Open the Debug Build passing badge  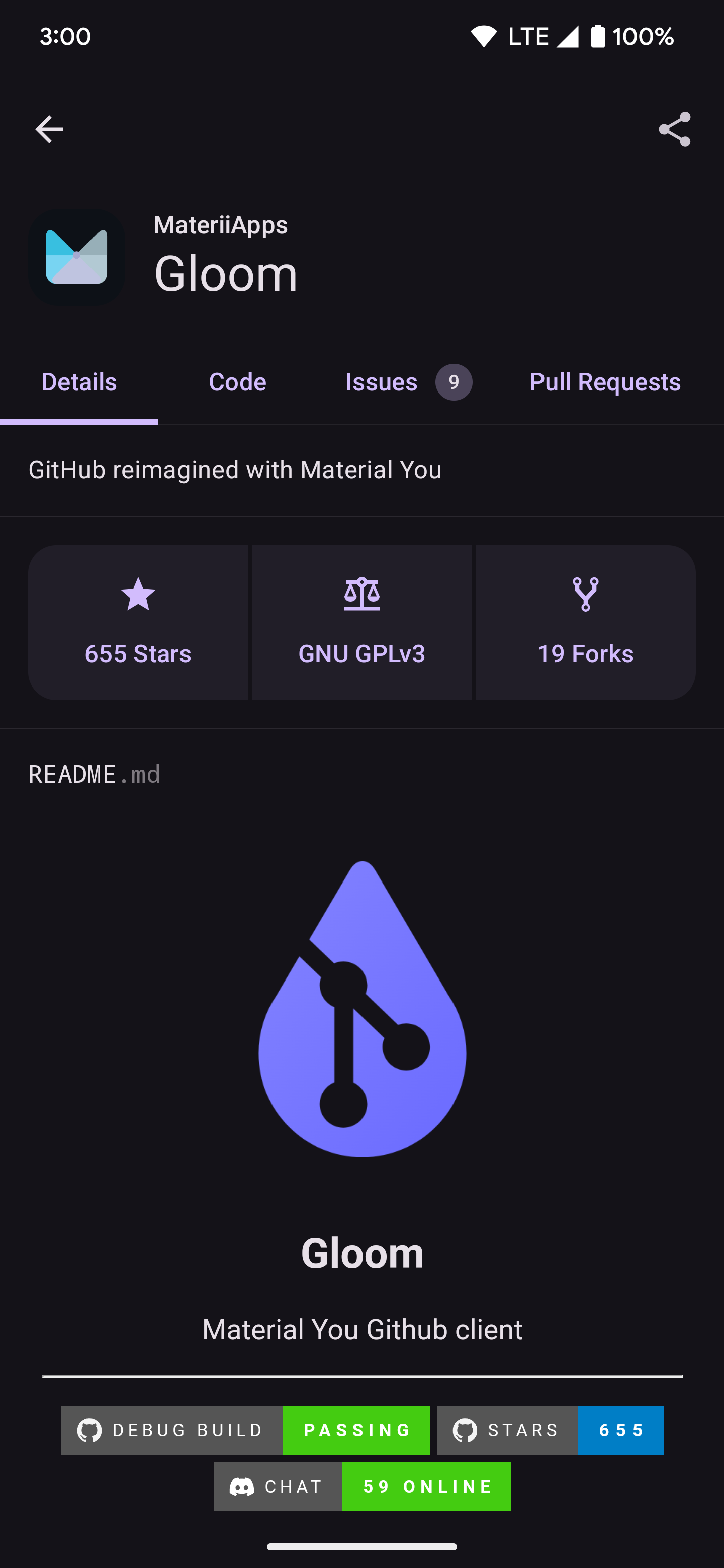pos(245,1430)
